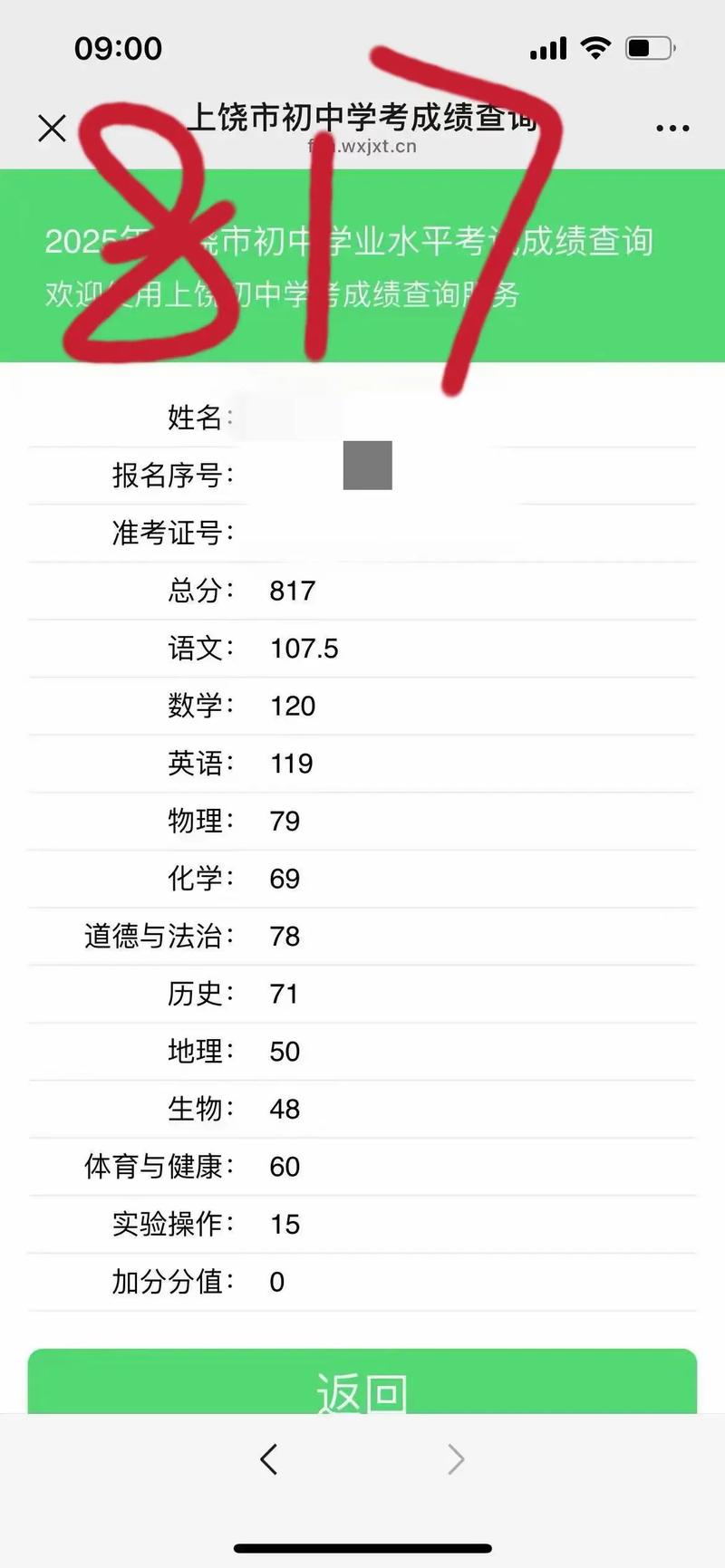Select the page title 上饶市初中学考成绩查询
Image resolution: width=725 pixels, height=1568 pixels.
point(362,118)
